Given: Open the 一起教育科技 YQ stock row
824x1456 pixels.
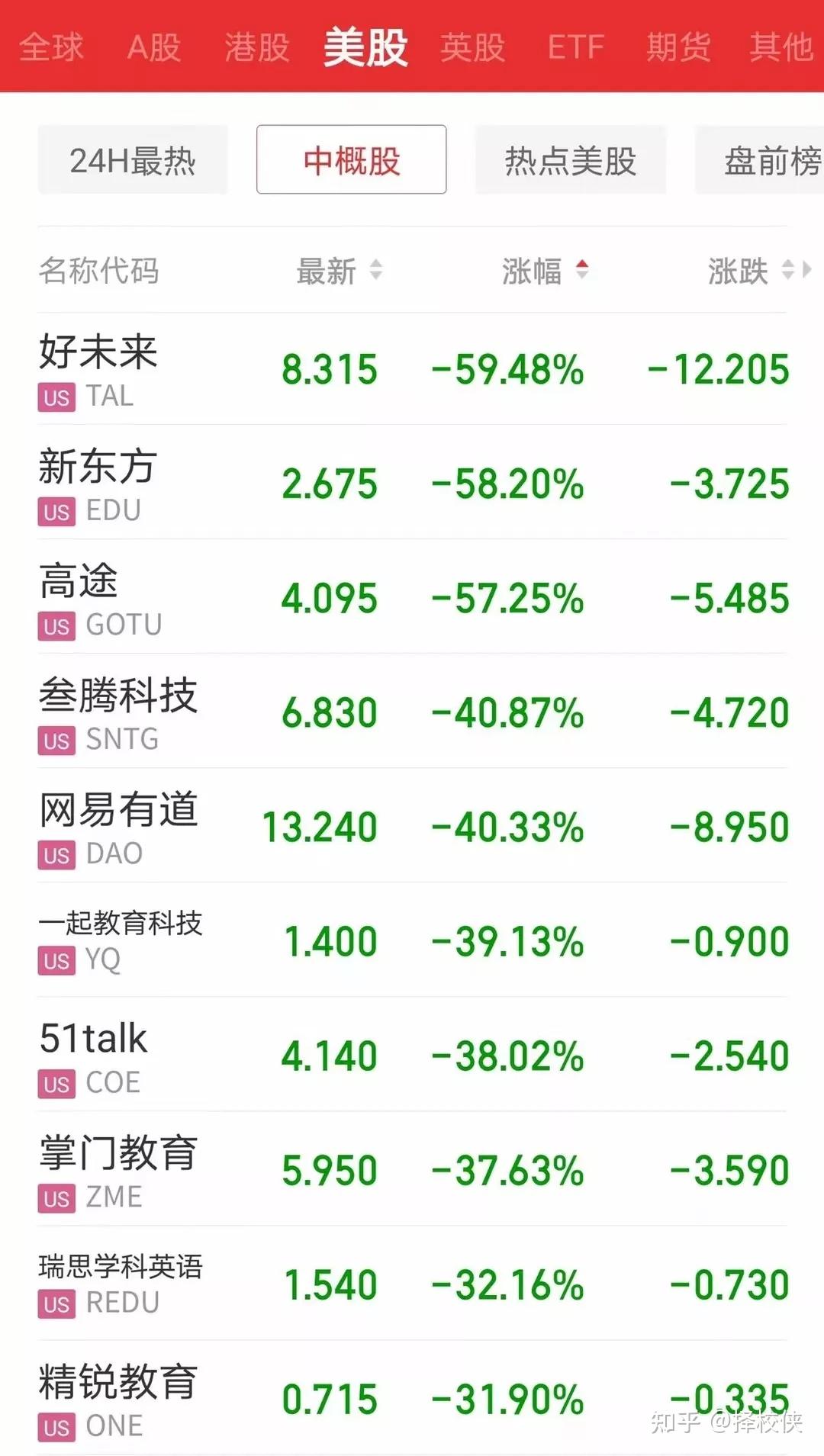Looking at the screenshot, I should [412, 942].
